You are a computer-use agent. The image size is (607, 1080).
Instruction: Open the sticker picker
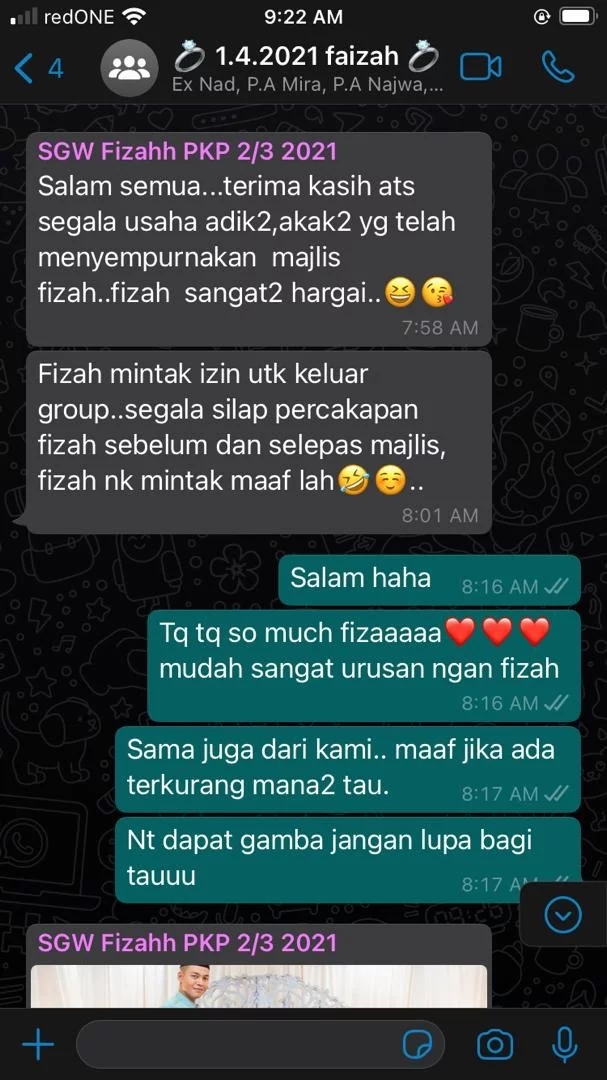(x=418, y=1045)
